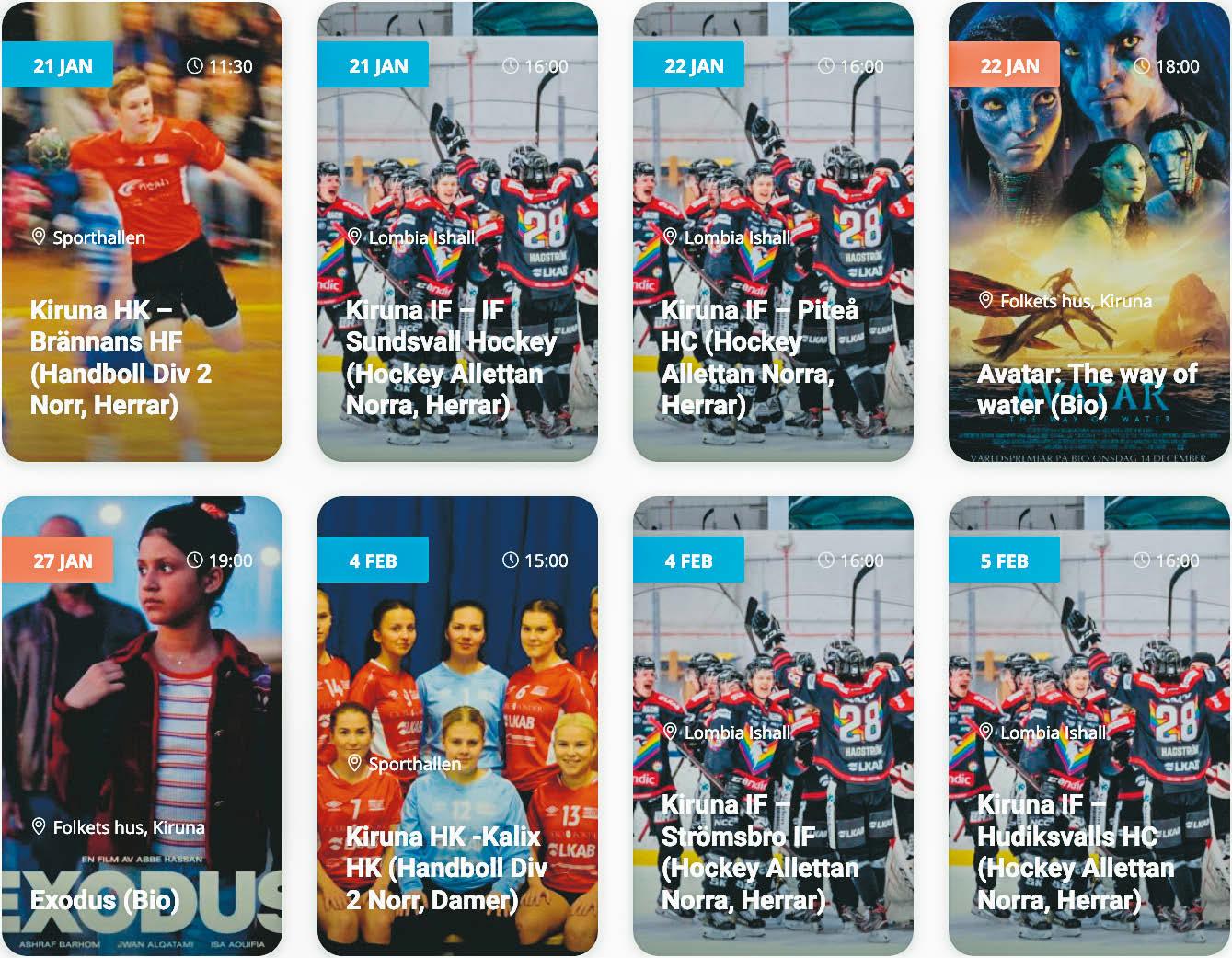Screen dimensions: 1232x958
Task: Open Avatar: The way of water screening
Action: pyautogui.click(x=1087, y=388)
